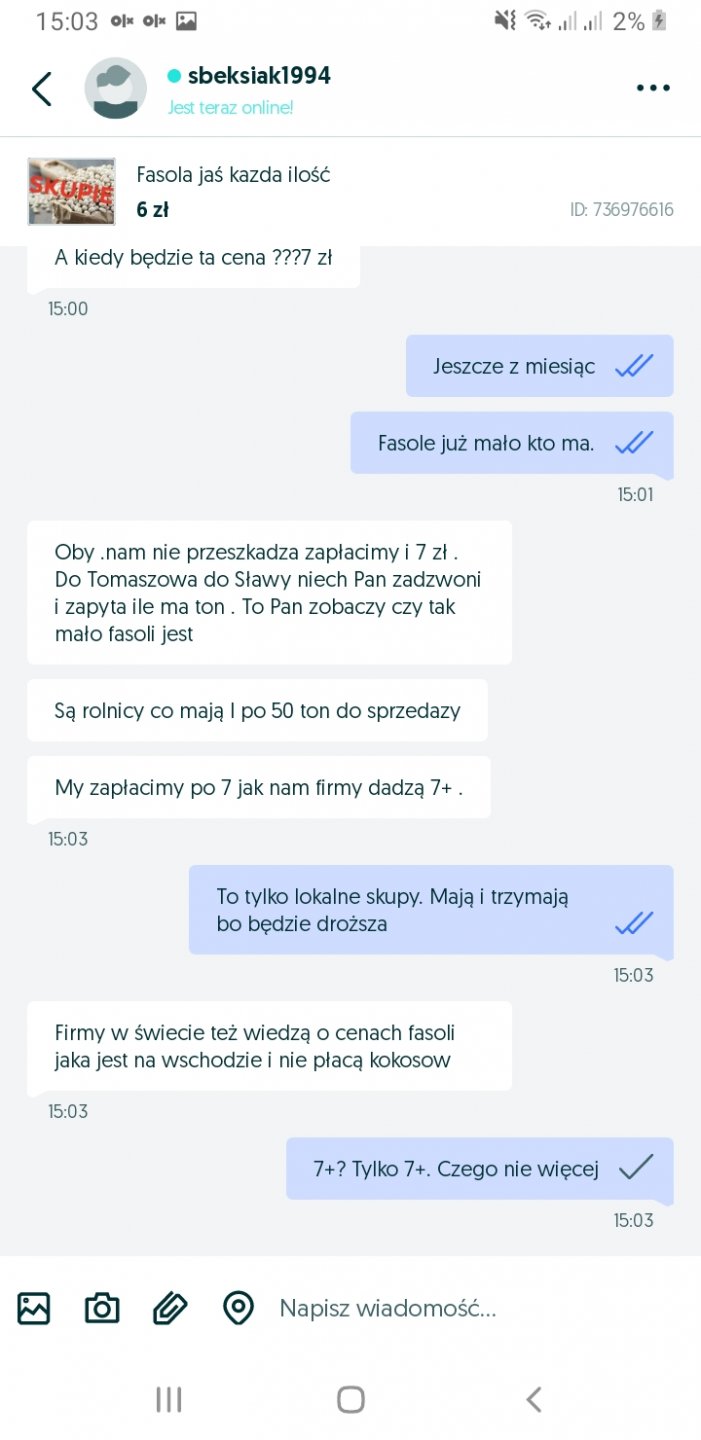Open the camera to take a photo
The height and width of the screenshot is (1440, 701).
pos(102,1307)
